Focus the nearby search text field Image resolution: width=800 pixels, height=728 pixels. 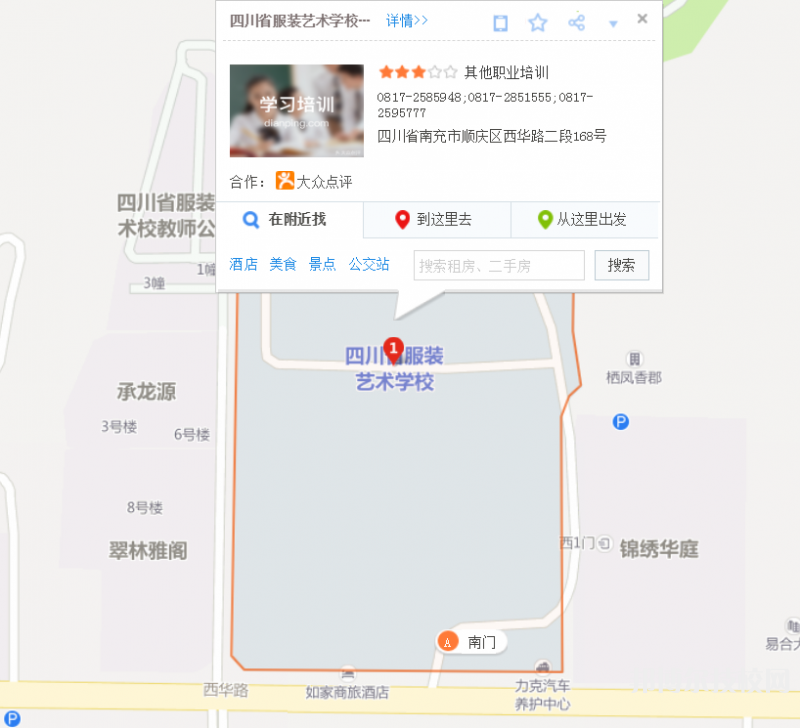tap(498, 265)
